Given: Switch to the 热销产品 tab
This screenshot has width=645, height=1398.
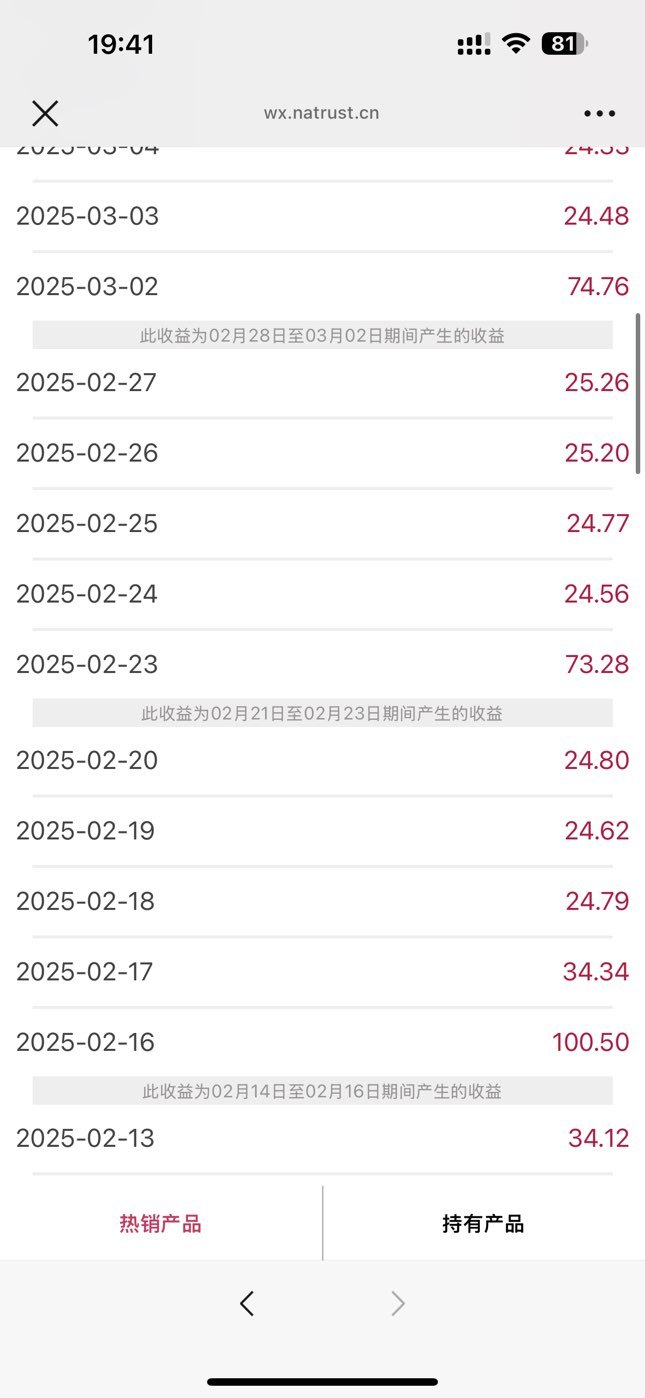Looking at the screenshot, I should tap(161, 1223).
